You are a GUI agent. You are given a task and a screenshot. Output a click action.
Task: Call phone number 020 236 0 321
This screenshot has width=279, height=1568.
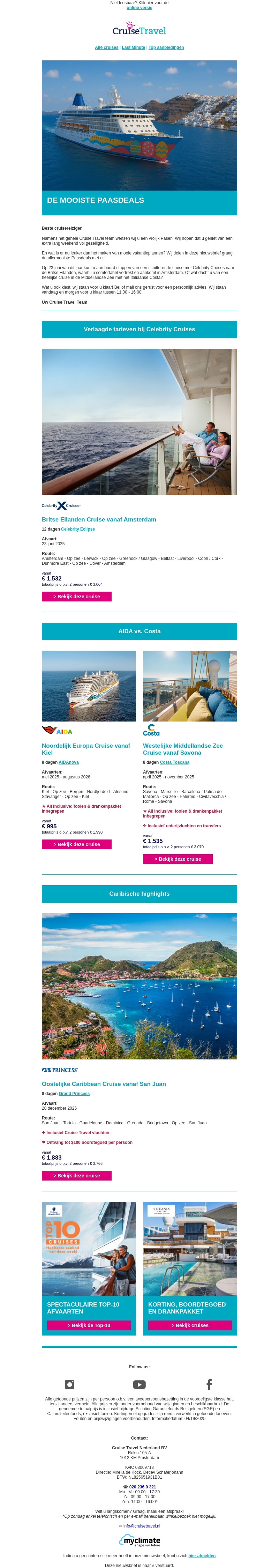tap(142, 1487)
